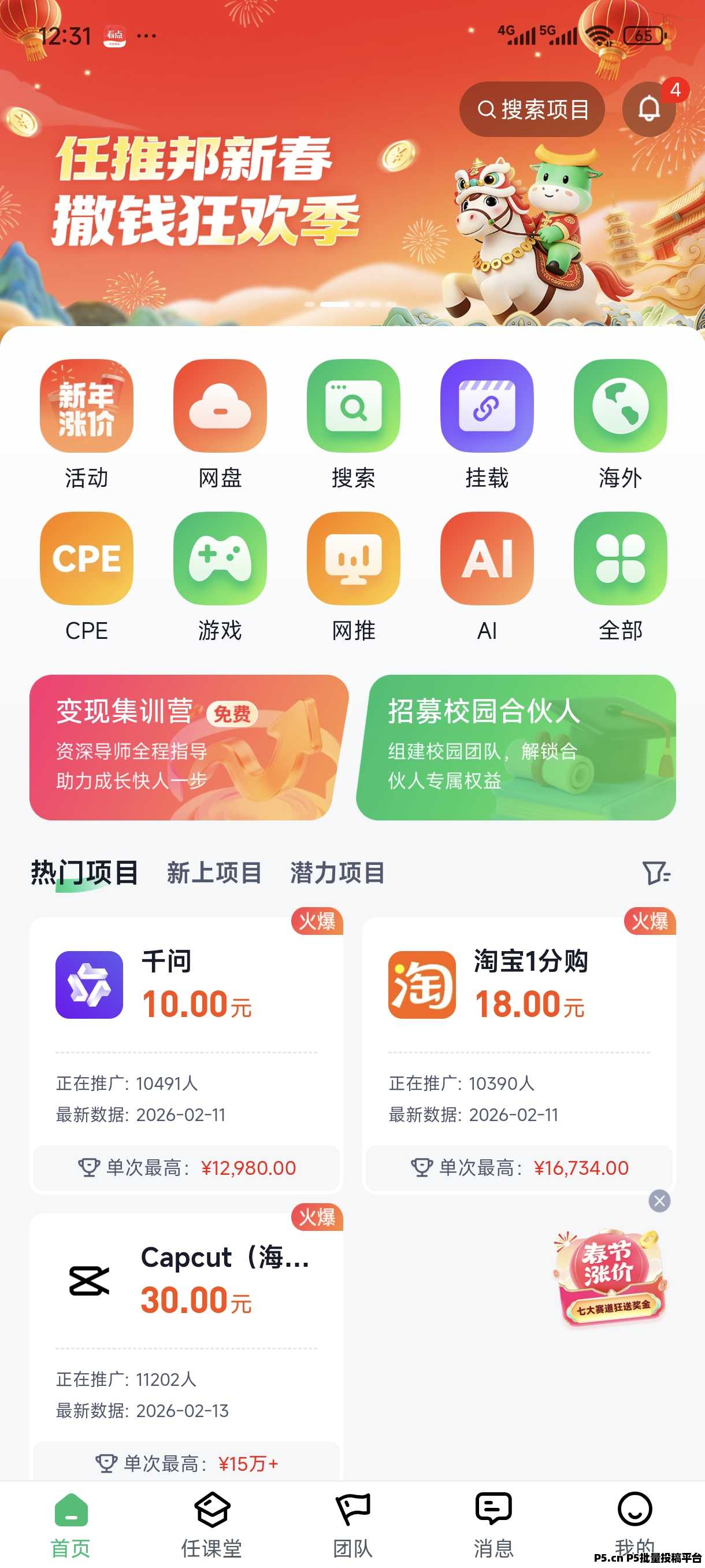The width and height of the screenshot is (705, 1568).
Task: Select the 游戏 gamepad icon
Action: pos(220,560)
